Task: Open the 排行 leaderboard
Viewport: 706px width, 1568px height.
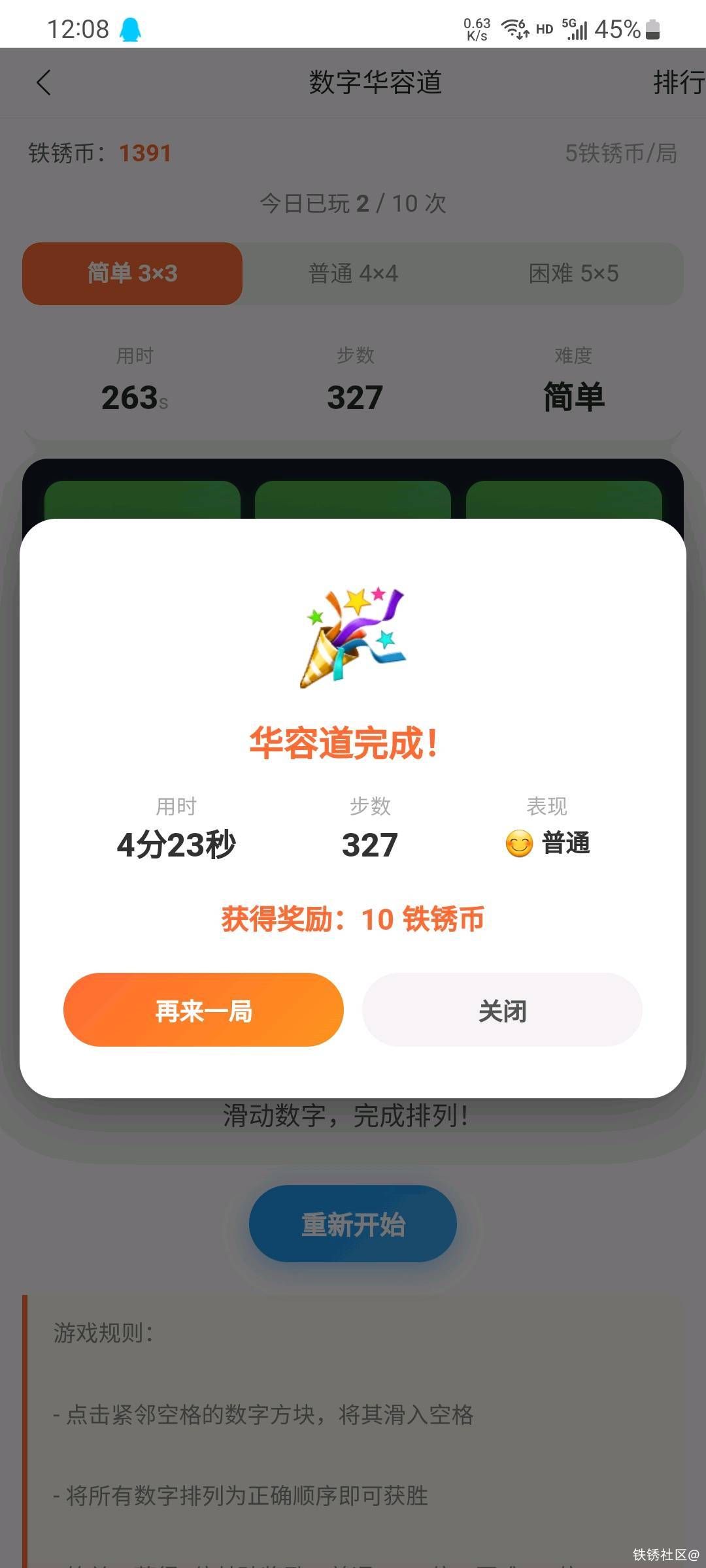Action: click(x=678, y=83)
